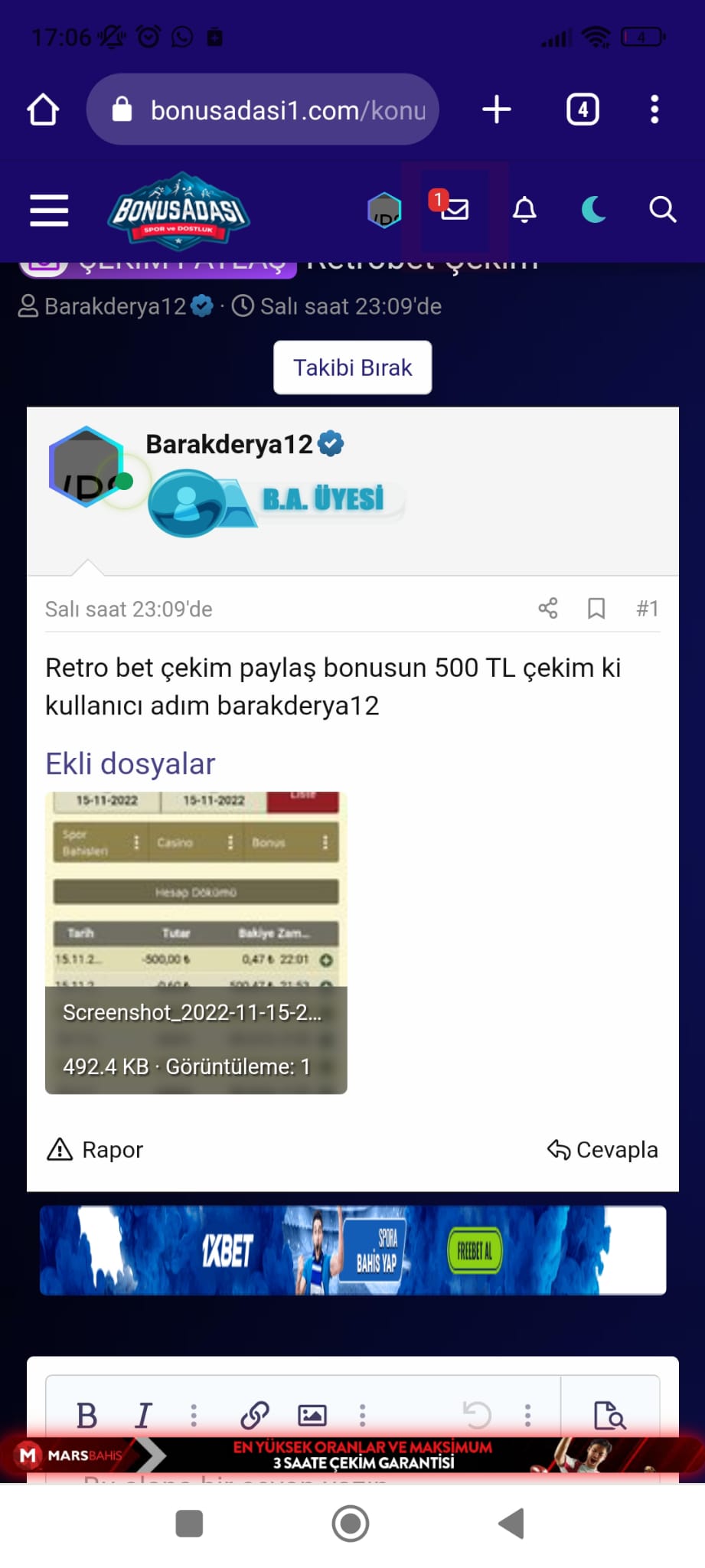Open the 1XBET banner
This screenshot has height=1568, width=705.
pyautogui.click(x=353, y=1250)
